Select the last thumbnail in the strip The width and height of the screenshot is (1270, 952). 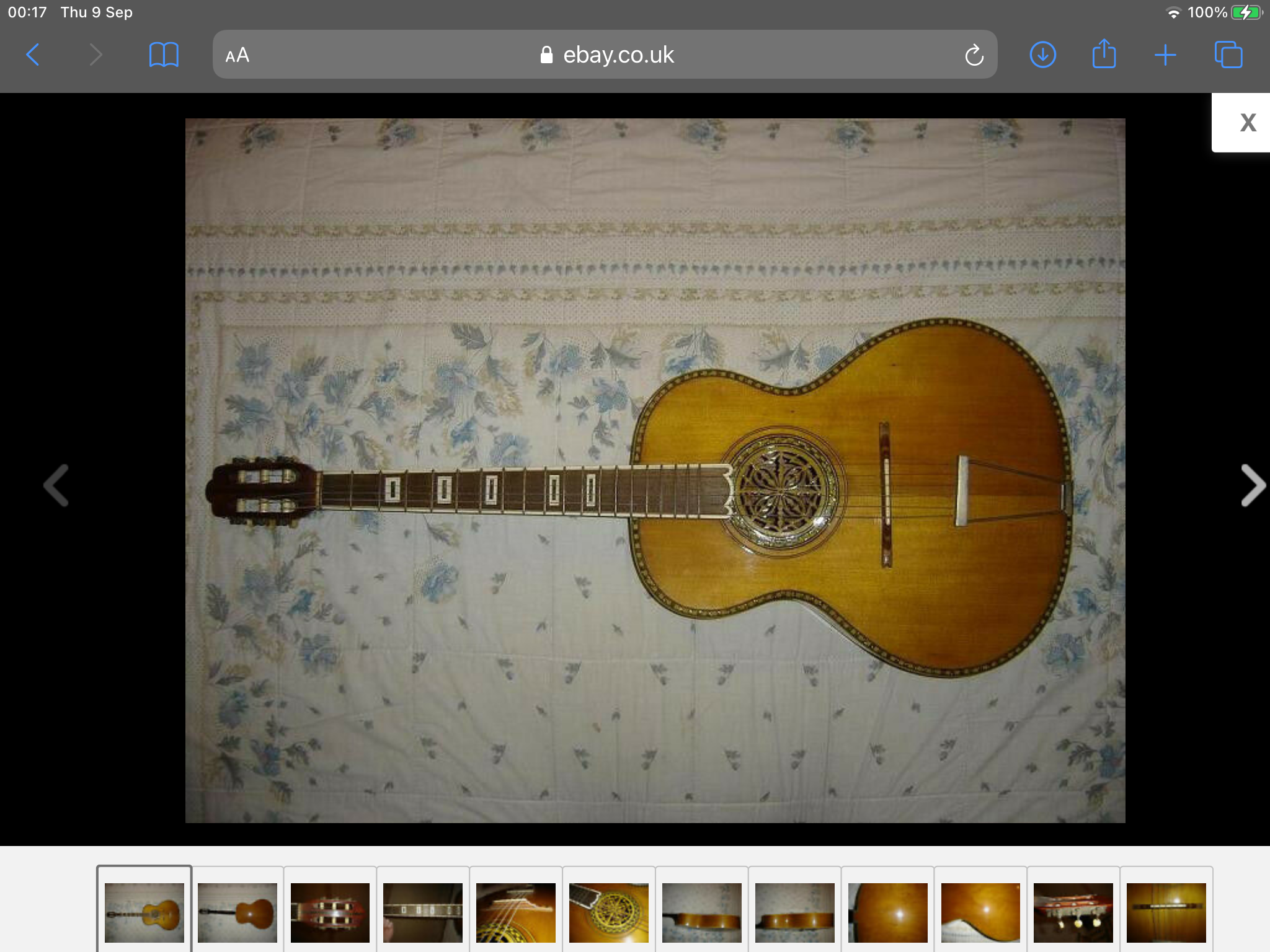coord(1166,912)
